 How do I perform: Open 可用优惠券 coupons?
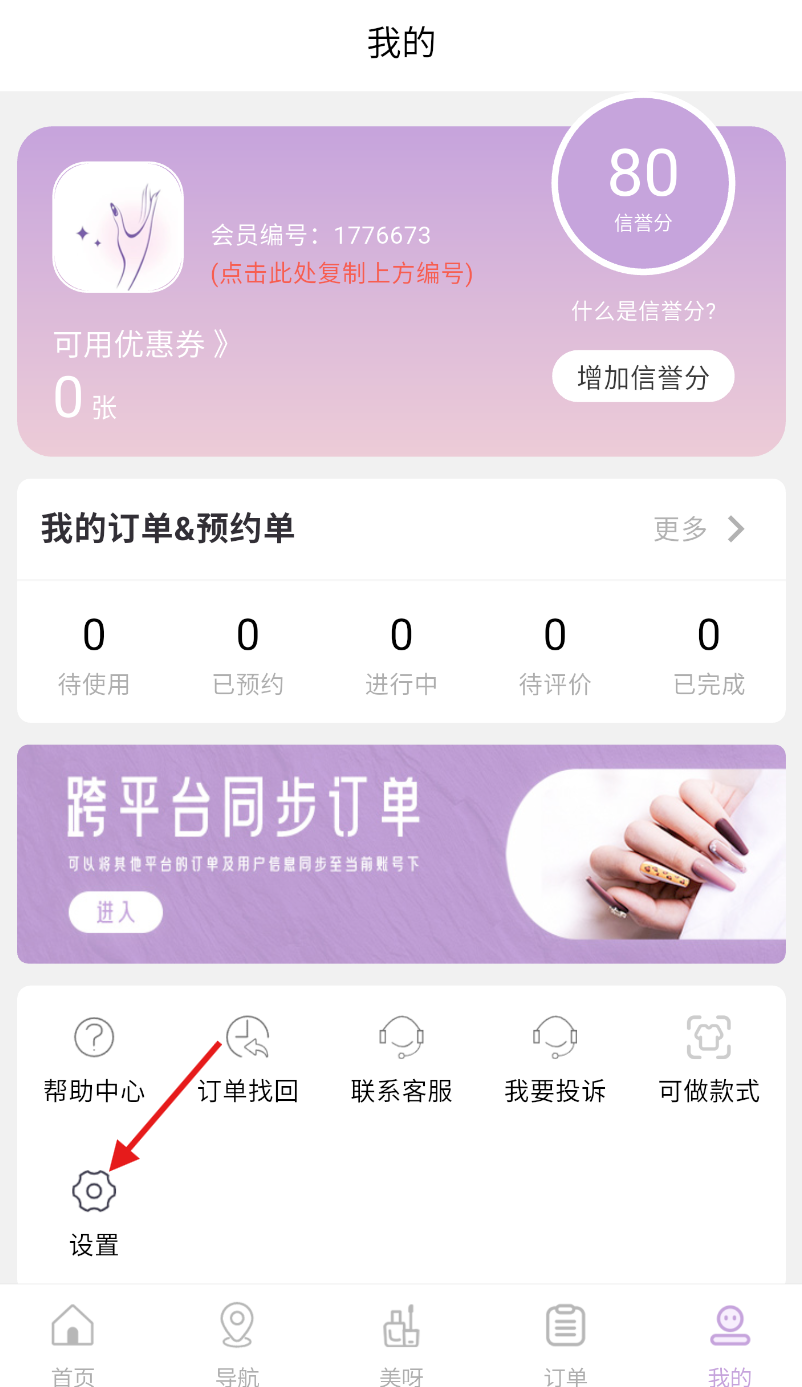tap(141, 344)
